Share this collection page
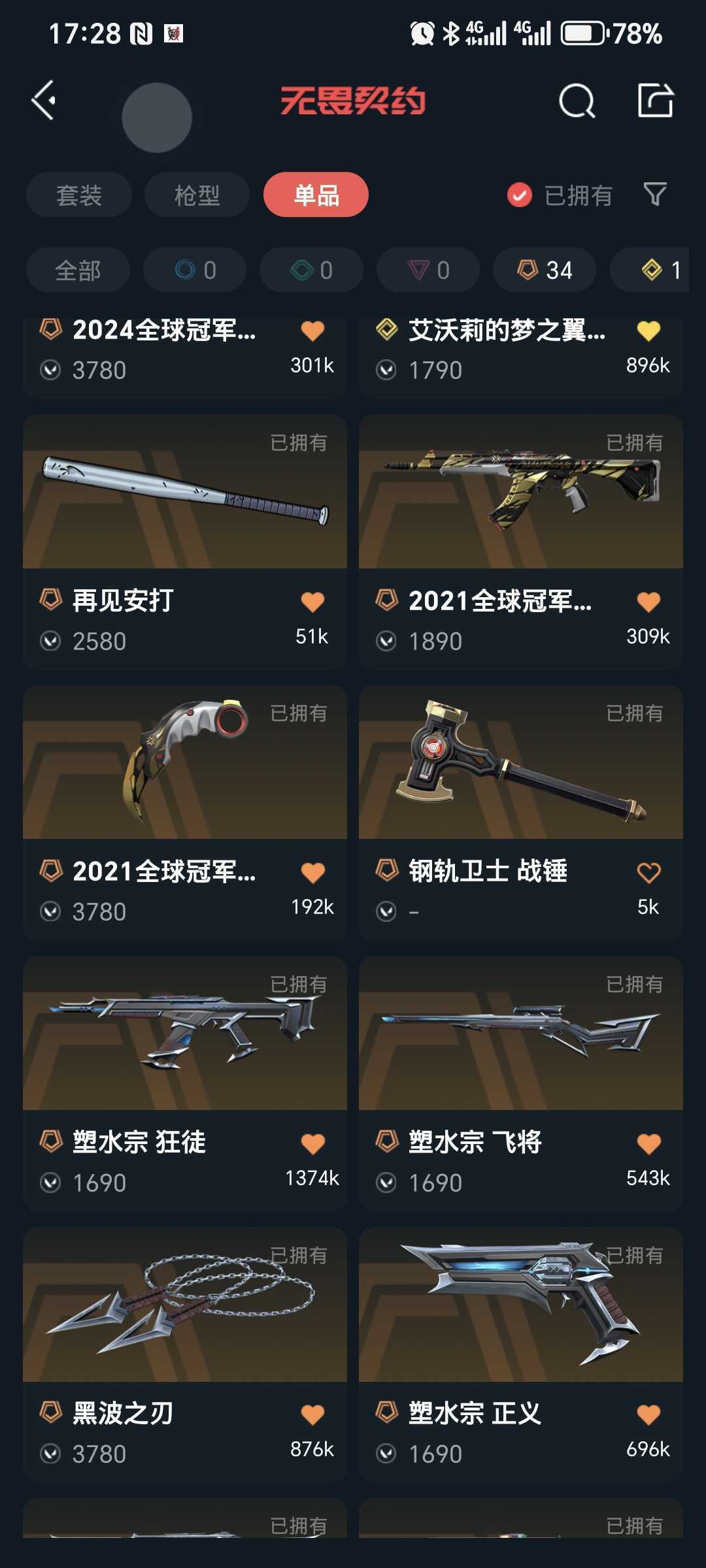This screenshot has height=1568, width=706. 656,101
